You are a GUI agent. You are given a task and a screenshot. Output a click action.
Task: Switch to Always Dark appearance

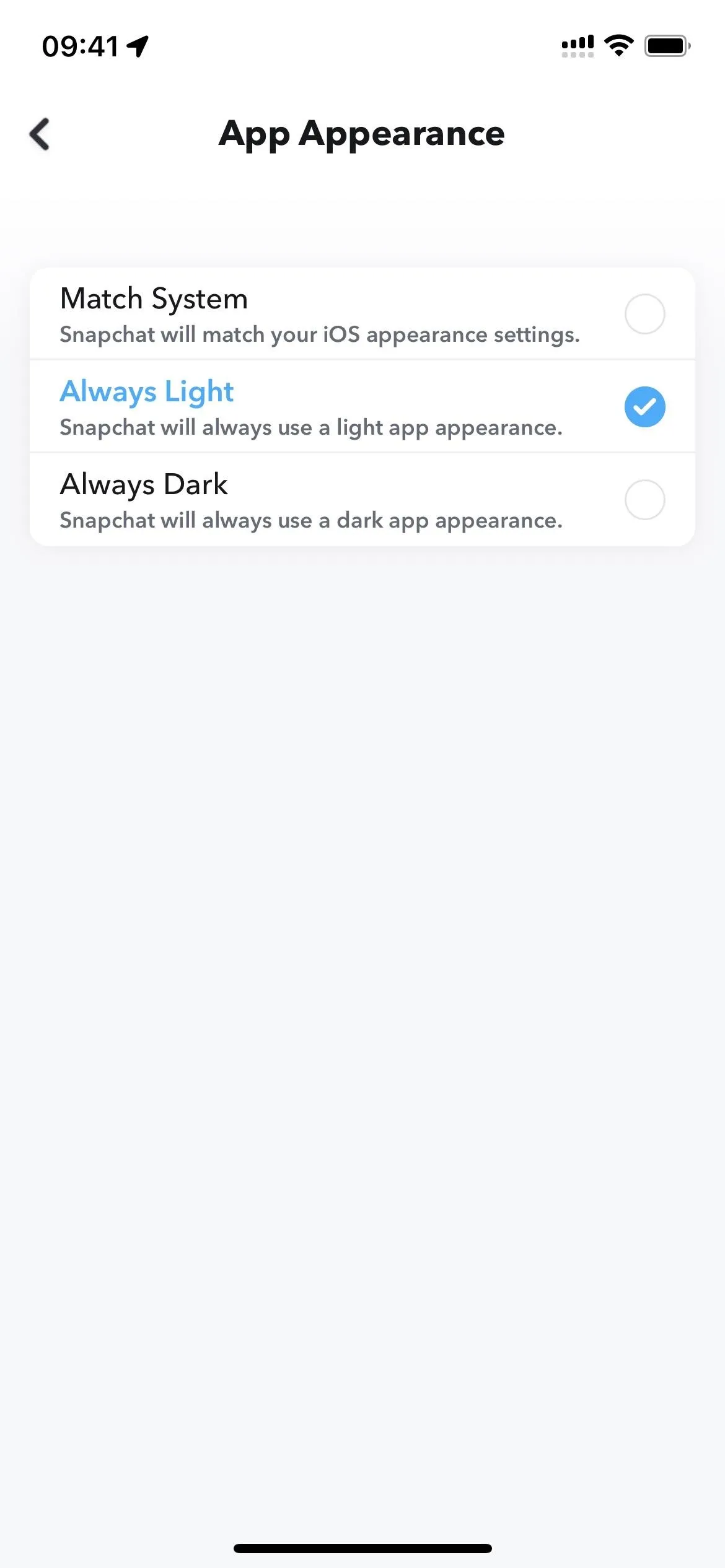click(362, 500)
